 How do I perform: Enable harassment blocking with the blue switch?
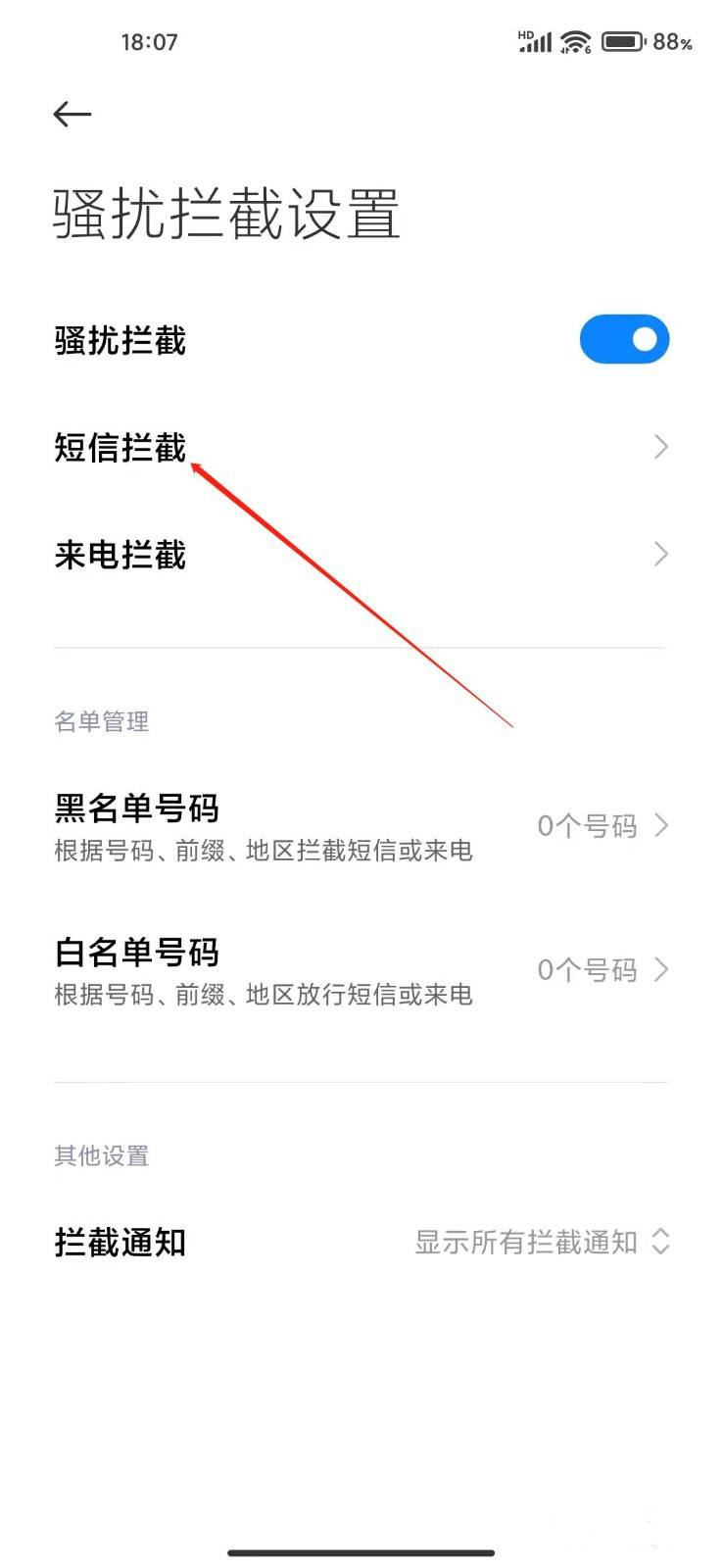click(624, 338)
